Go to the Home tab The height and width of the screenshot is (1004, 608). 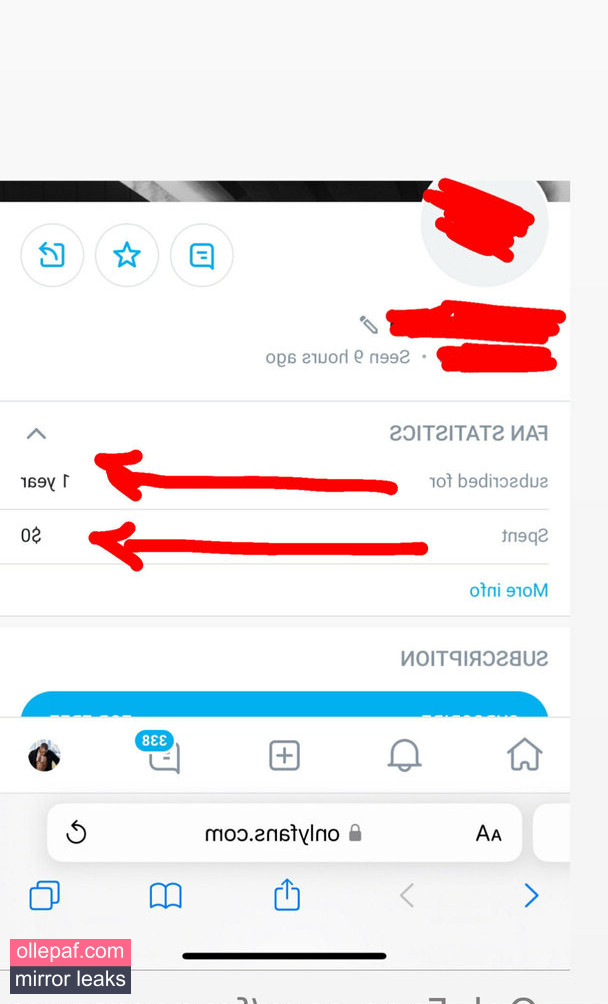(524, 755)
